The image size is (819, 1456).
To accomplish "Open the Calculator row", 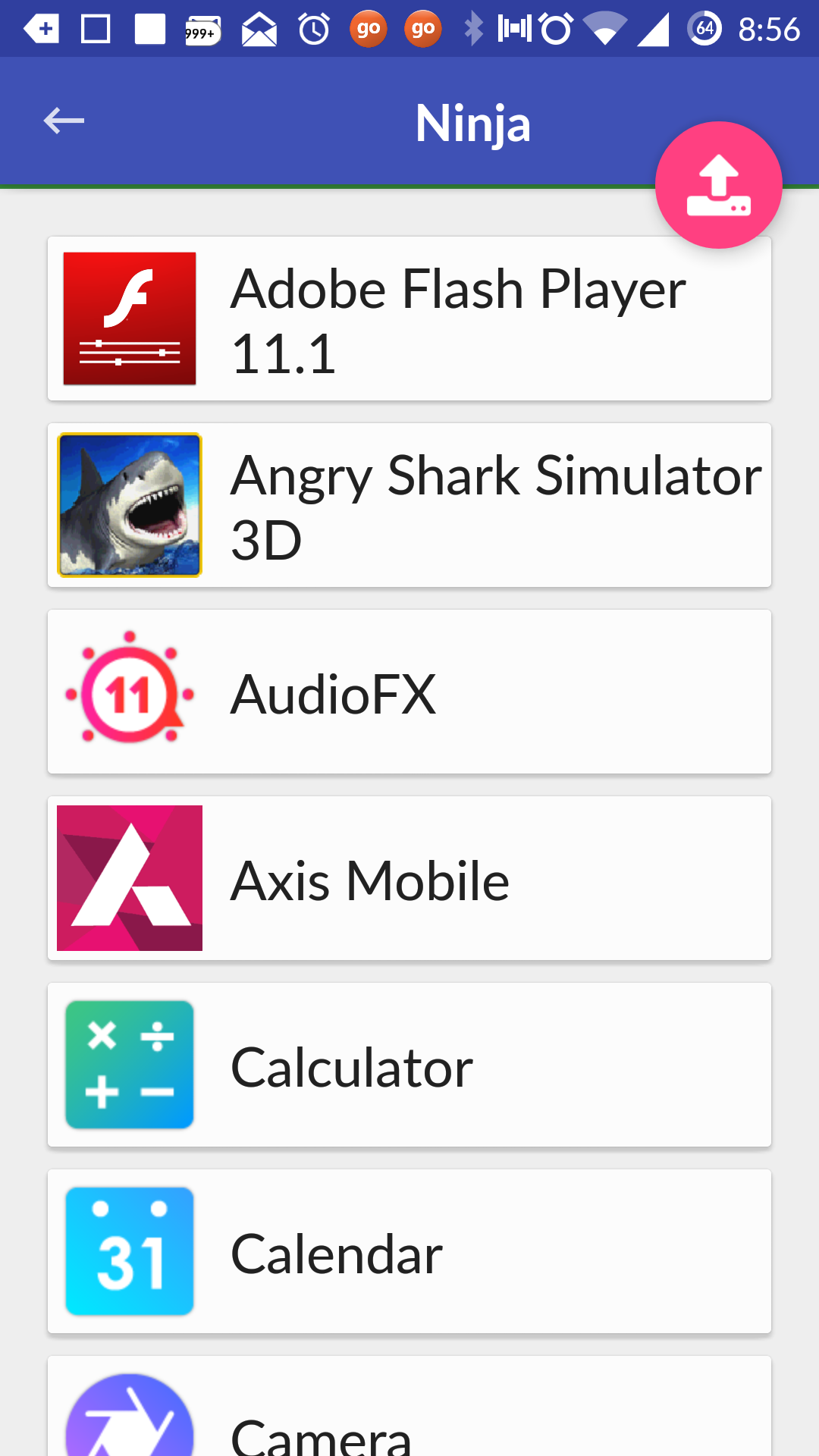I will tap(409, 1065).
